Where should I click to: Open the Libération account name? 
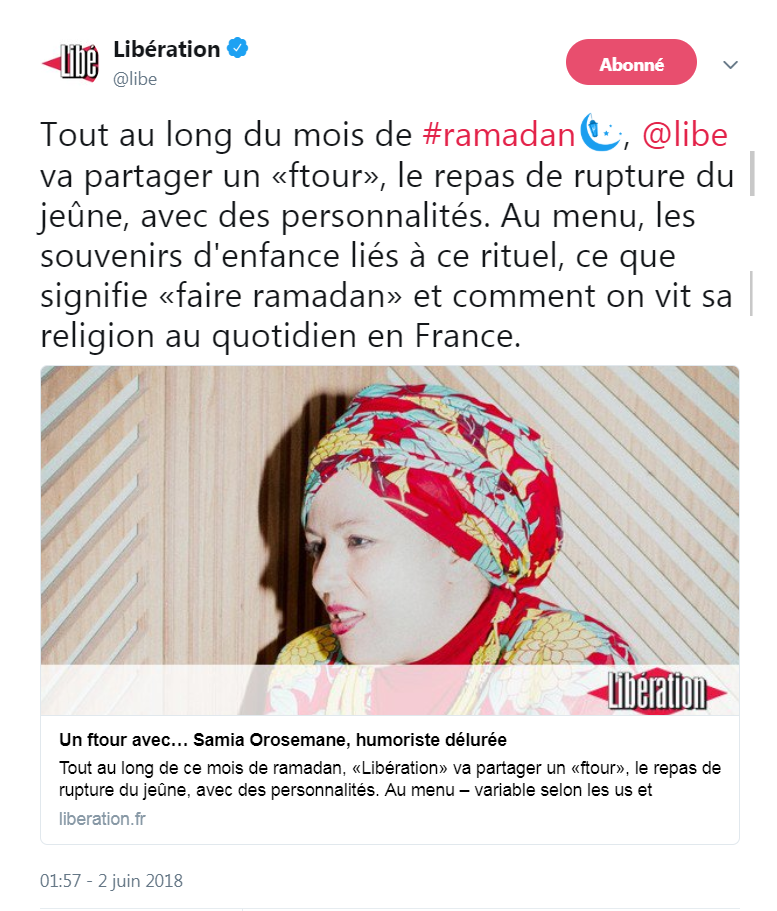167,49
